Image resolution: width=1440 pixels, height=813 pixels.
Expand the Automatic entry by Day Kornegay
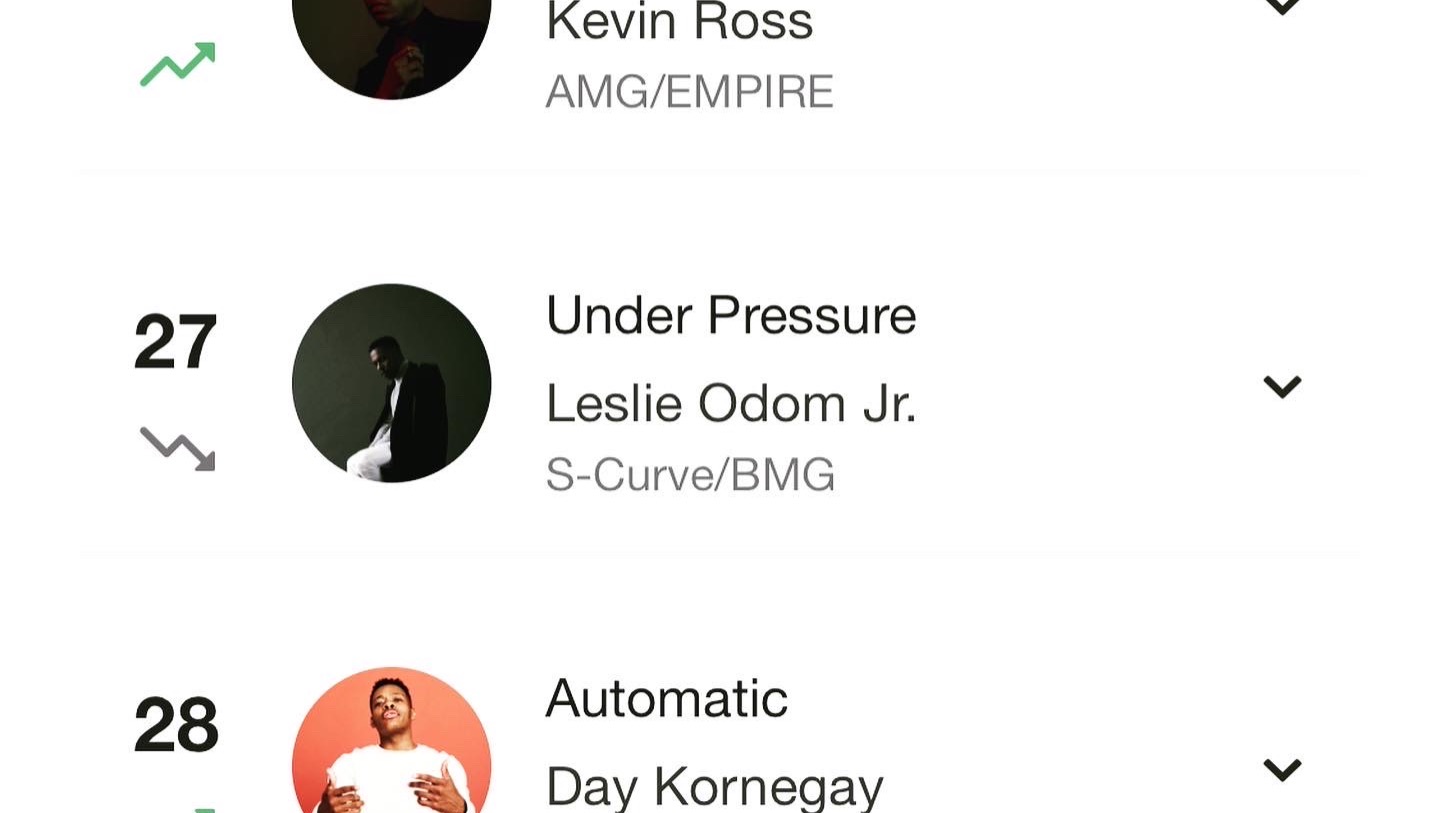pyautogui.click(x=1282, y=769)
